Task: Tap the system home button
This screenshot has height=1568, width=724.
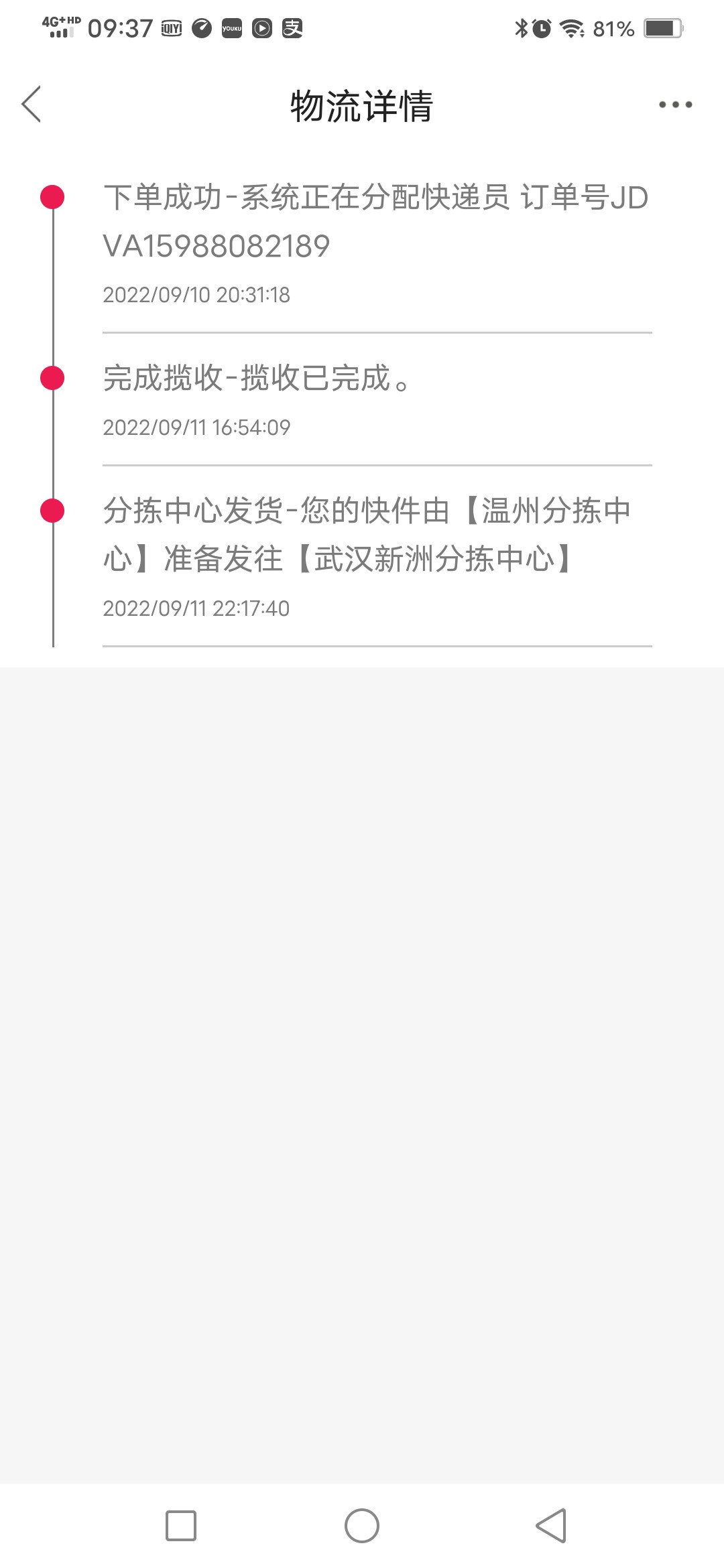Action: coord(362,1526)
